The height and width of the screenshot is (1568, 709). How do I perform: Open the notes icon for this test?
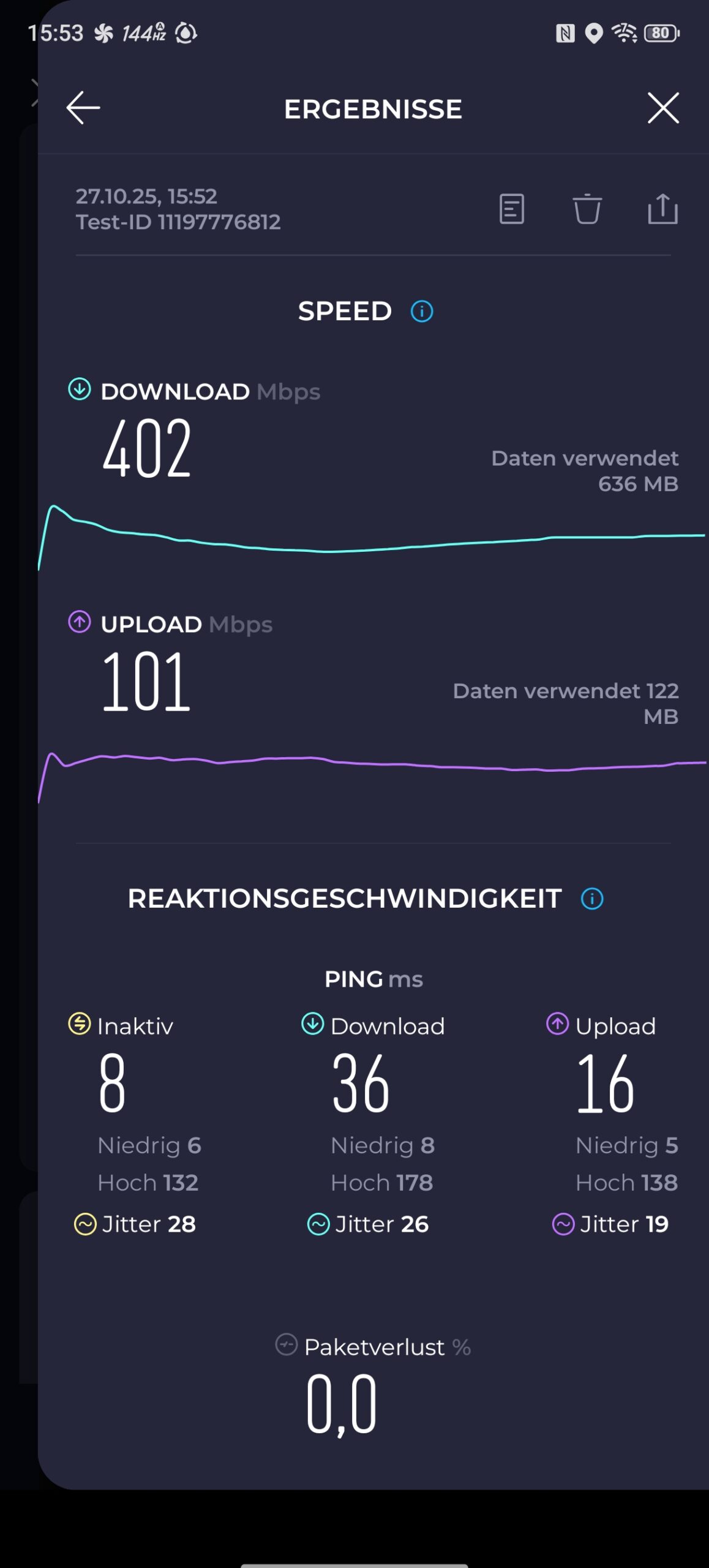pos(511,209)
